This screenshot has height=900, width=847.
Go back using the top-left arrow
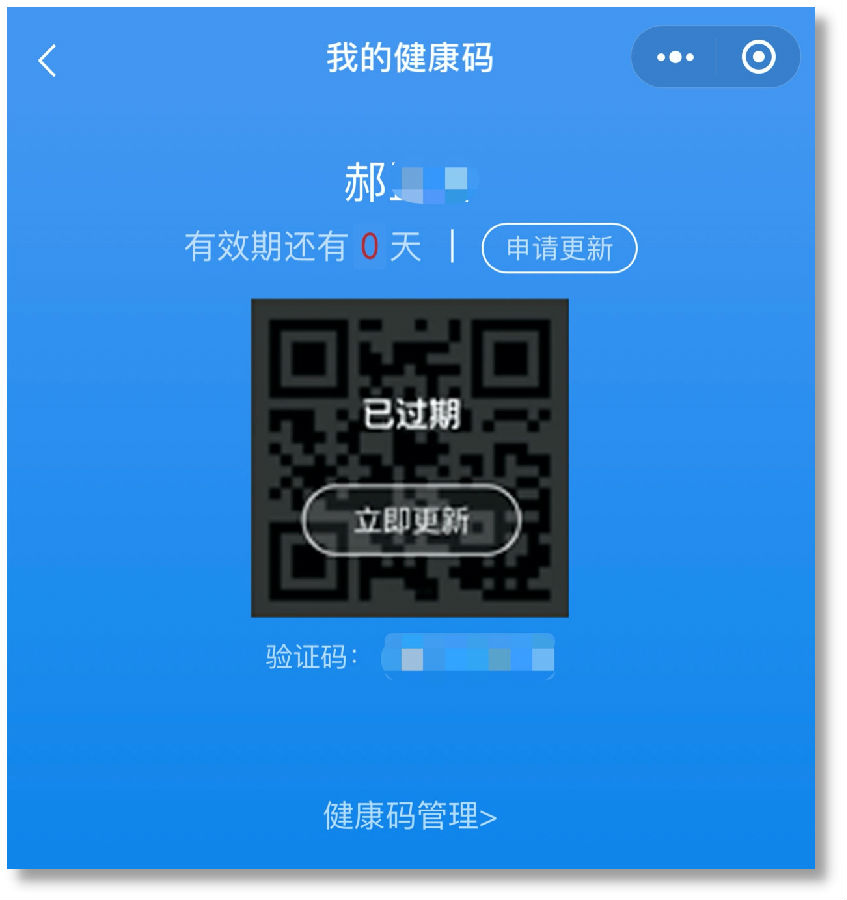click(x=47, y=60)
